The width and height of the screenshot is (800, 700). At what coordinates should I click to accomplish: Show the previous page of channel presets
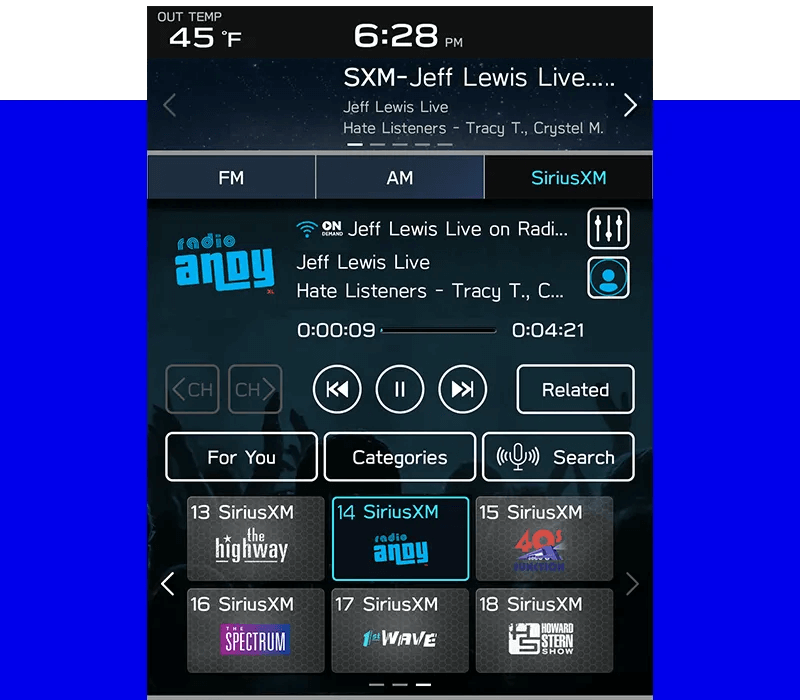[168, 584]
